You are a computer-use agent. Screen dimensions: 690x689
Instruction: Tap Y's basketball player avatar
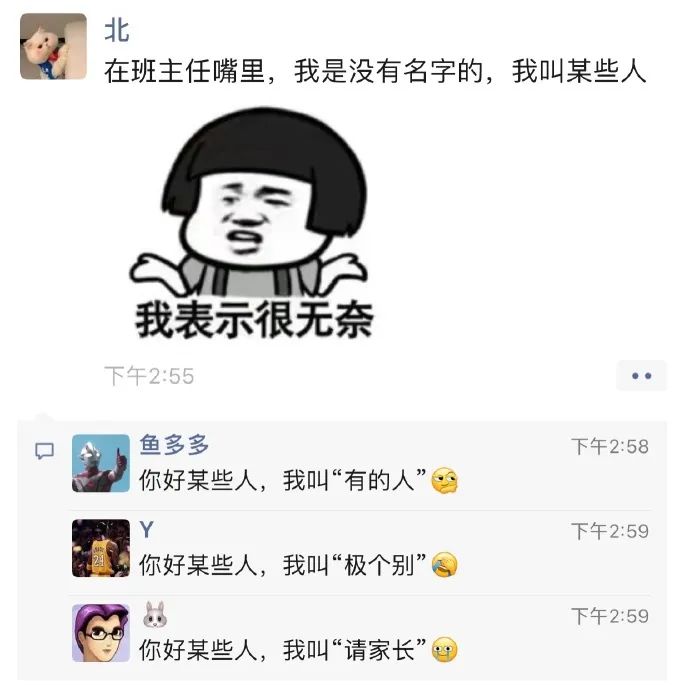coord(101,548)
